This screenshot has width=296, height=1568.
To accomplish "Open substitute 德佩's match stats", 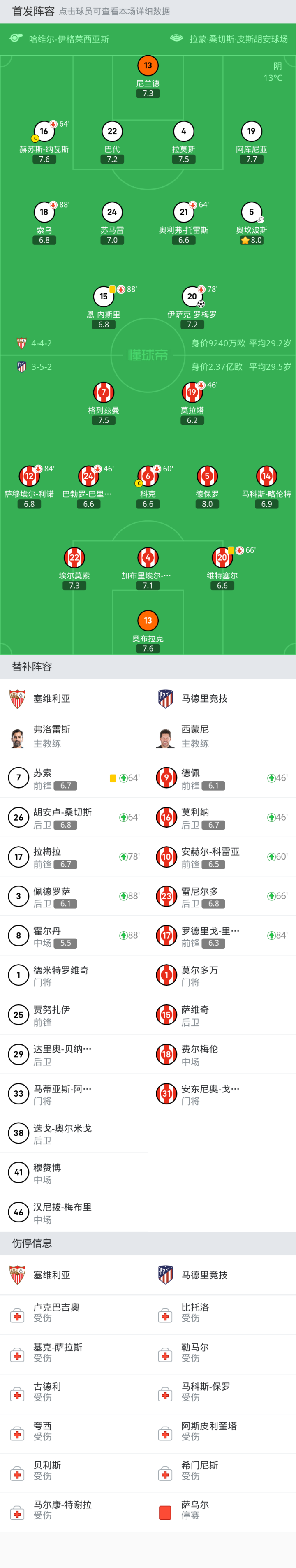I will [x=190, y=778].
